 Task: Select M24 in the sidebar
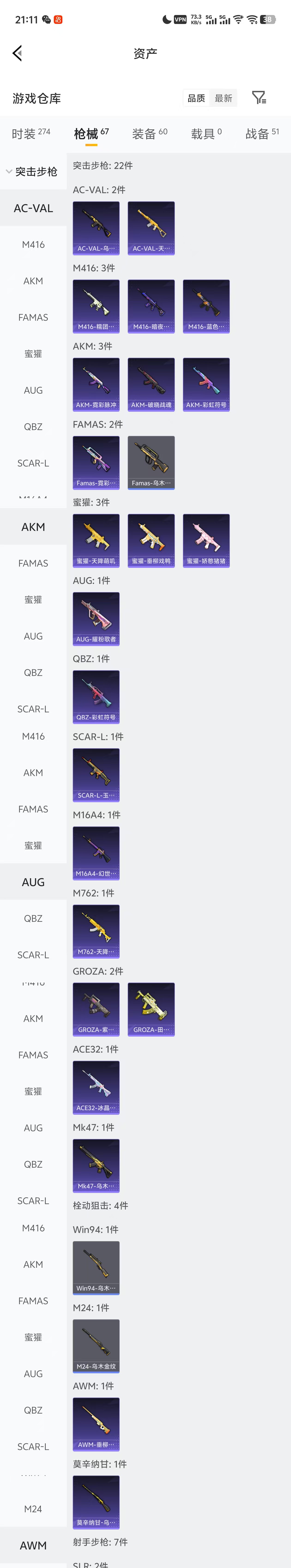coord(33,1508)
